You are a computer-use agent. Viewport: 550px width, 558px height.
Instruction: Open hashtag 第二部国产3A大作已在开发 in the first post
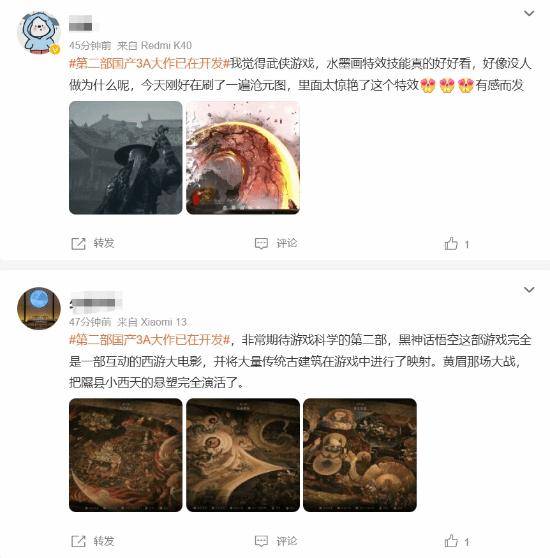coord(150,64)
